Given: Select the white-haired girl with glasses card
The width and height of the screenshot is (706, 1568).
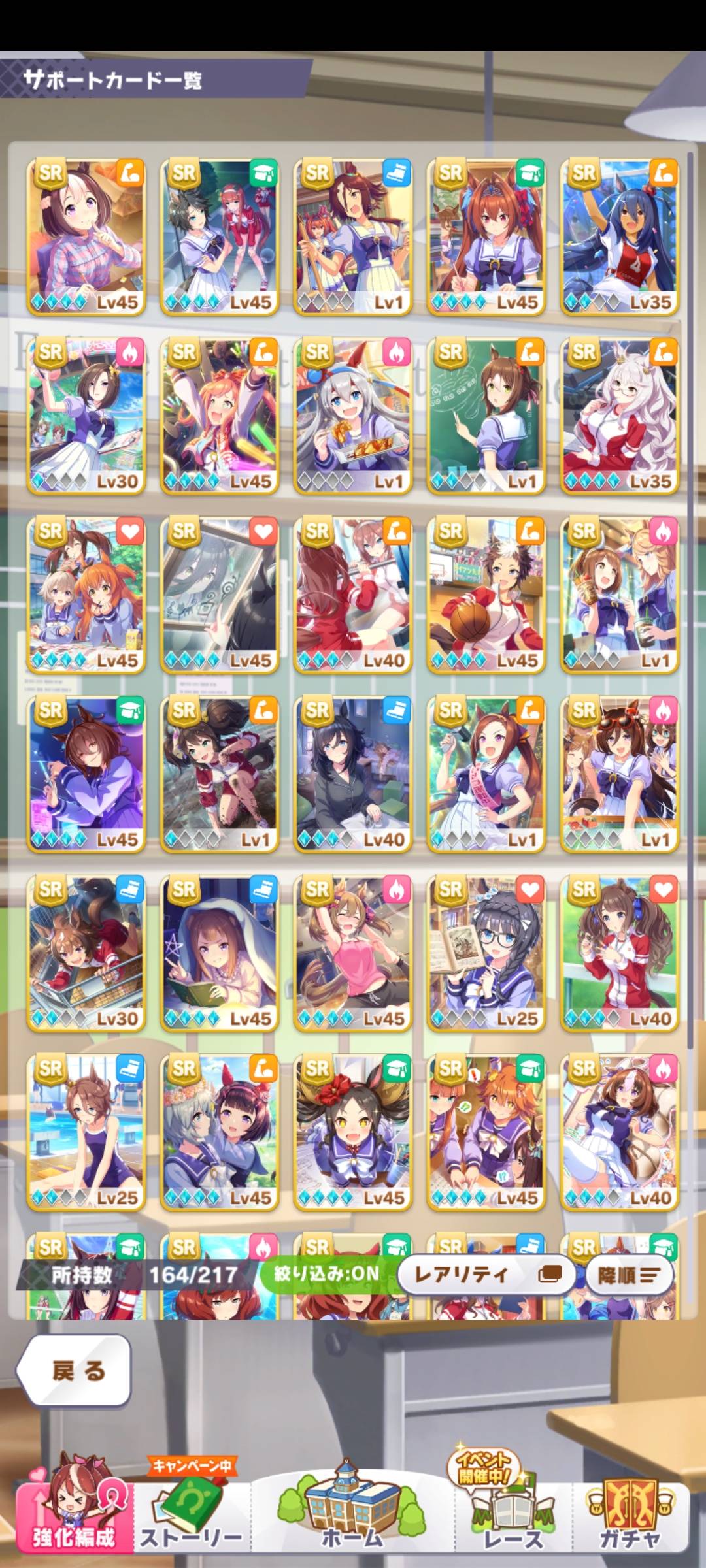Looking at the screenshot, I should tap(620, 416).
